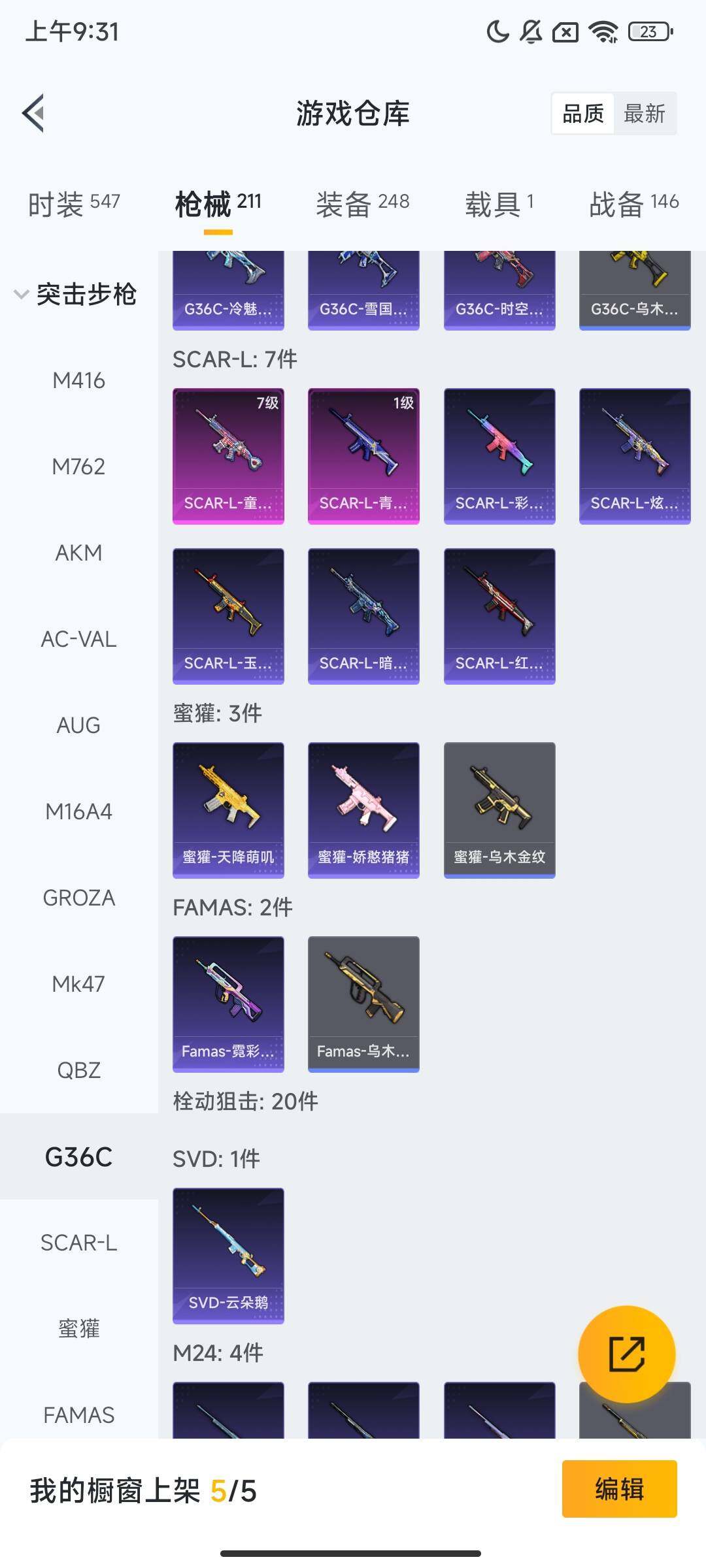Switch to the 装备 tab
This screenshot has height=1568, width=706.
tap(362, 203)
